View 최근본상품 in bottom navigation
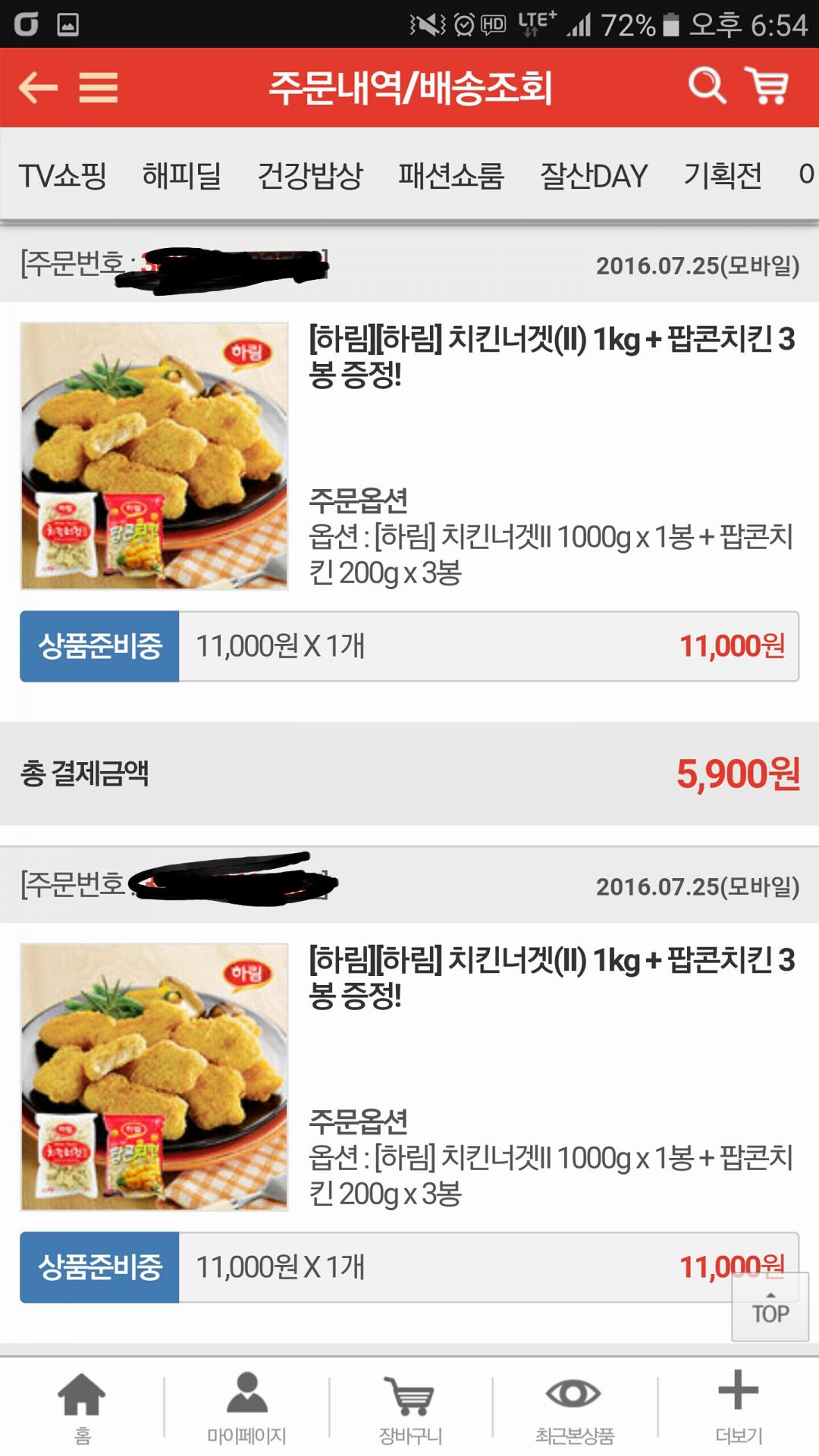This screenshot has width=819, height=1456. click(574, 1407)
